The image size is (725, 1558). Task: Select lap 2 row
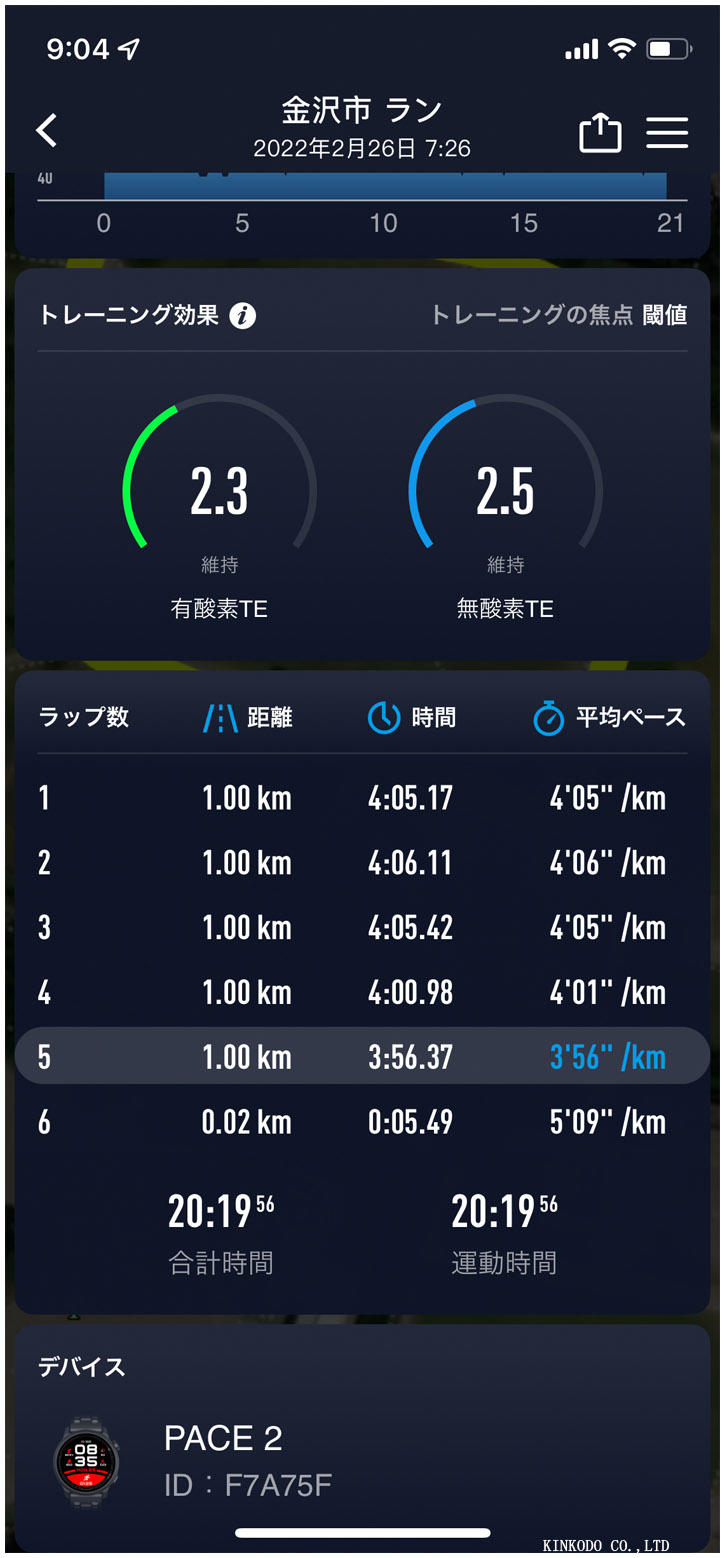click(362, 863)
